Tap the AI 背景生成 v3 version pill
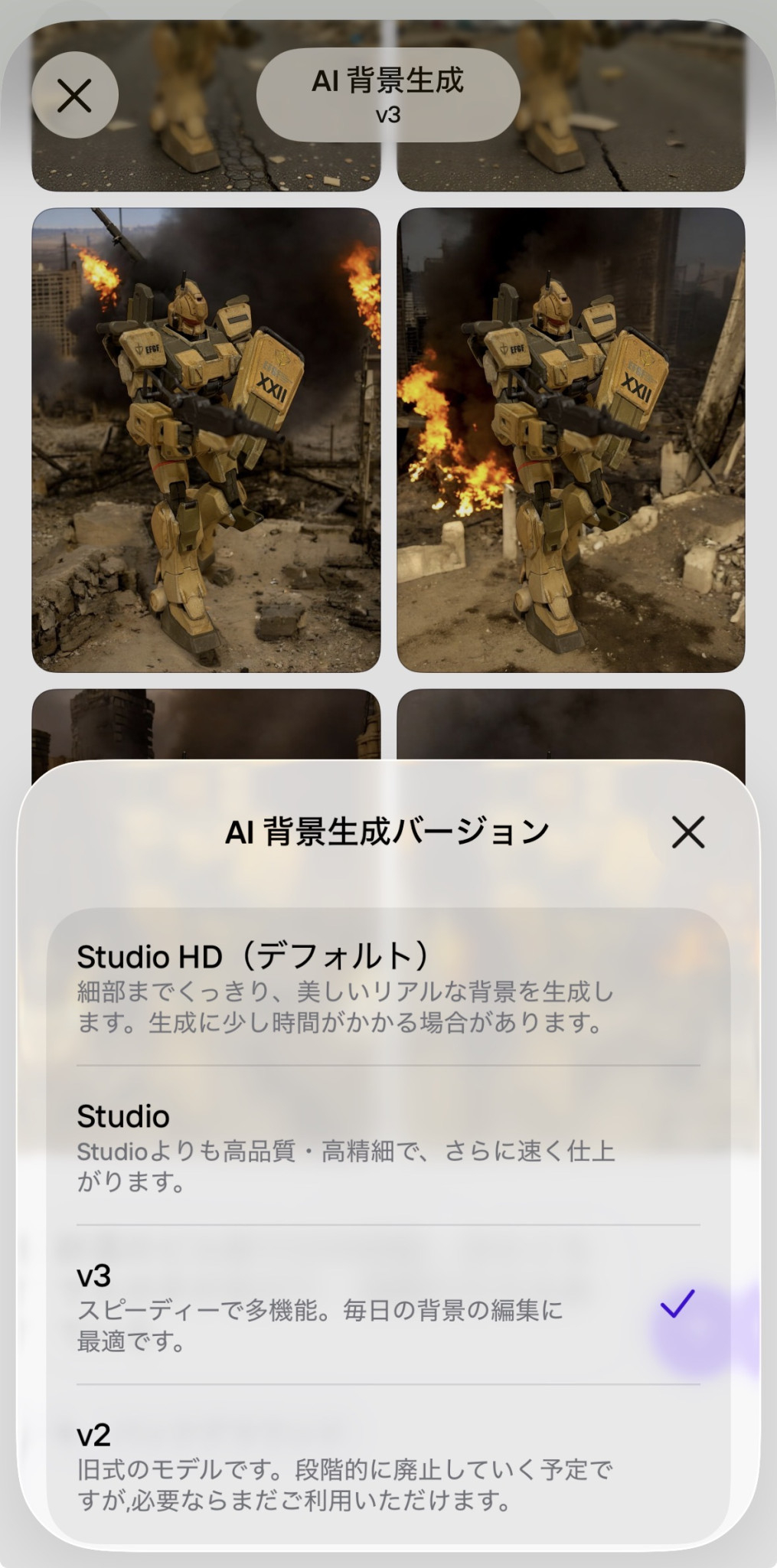The height and width of the screenshot is (1568, 777). click(388, 95)
